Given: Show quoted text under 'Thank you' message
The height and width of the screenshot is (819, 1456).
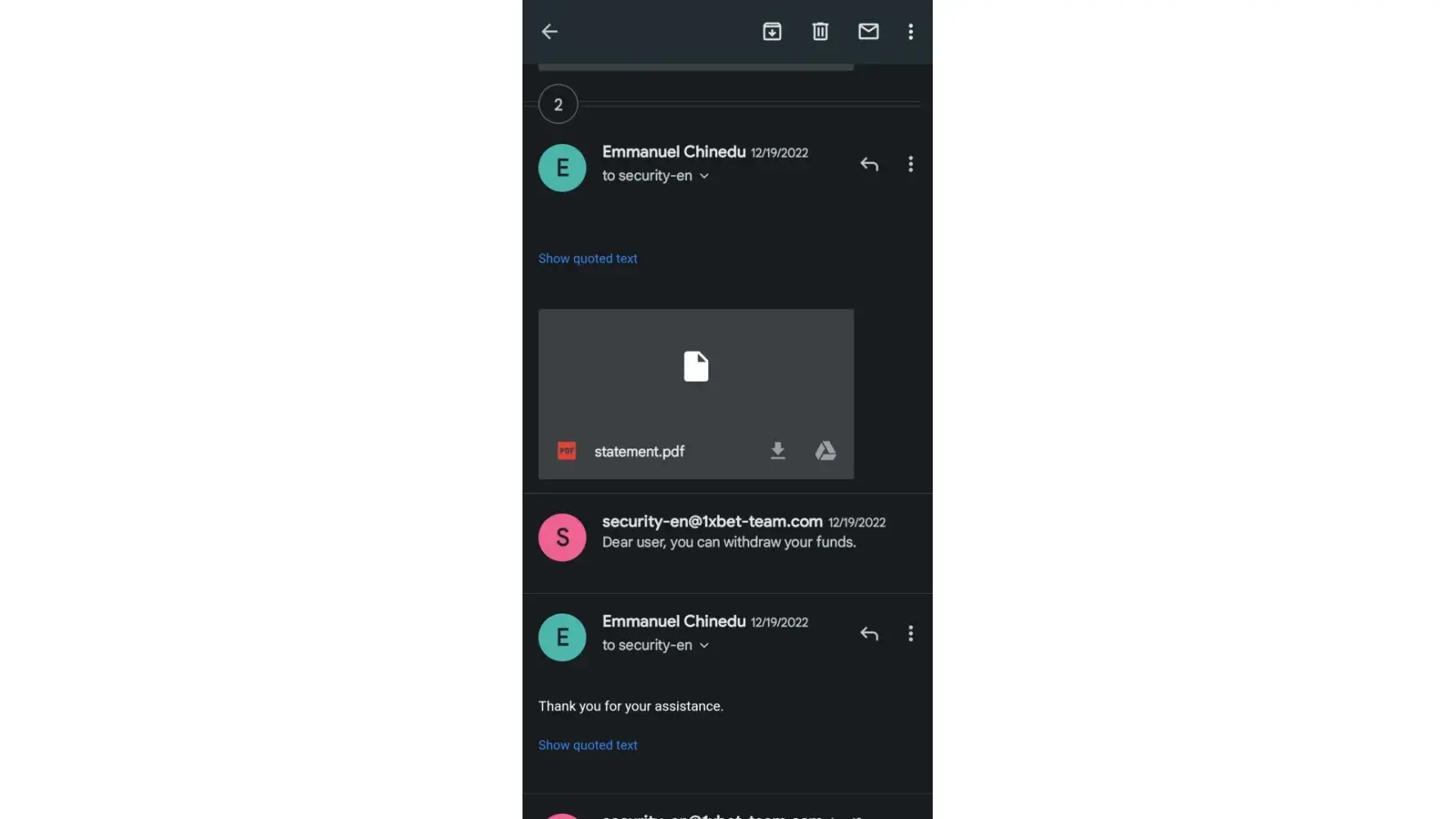Looking at the screenshot, I should (587, 745).
